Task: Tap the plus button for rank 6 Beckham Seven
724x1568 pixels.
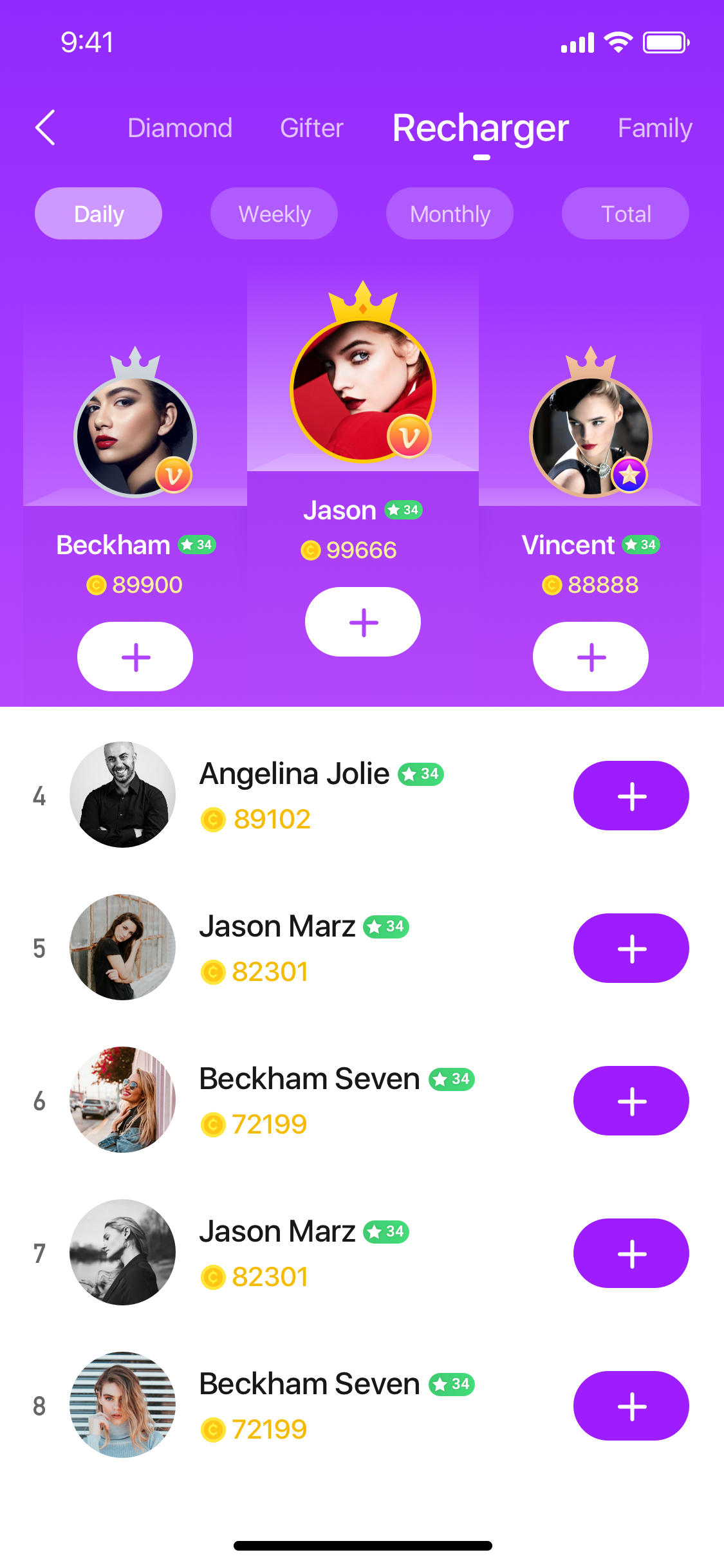Action: 631,1101
